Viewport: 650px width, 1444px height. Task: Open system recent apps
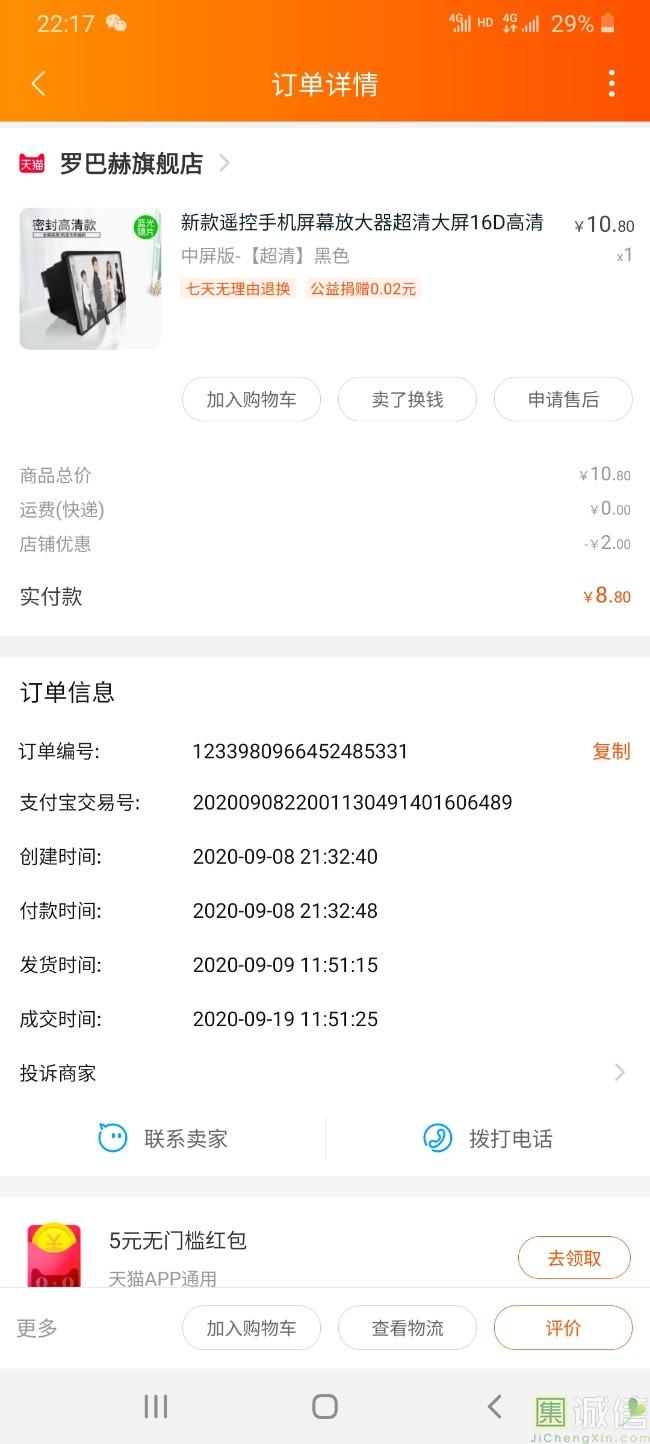point(156,1407)
